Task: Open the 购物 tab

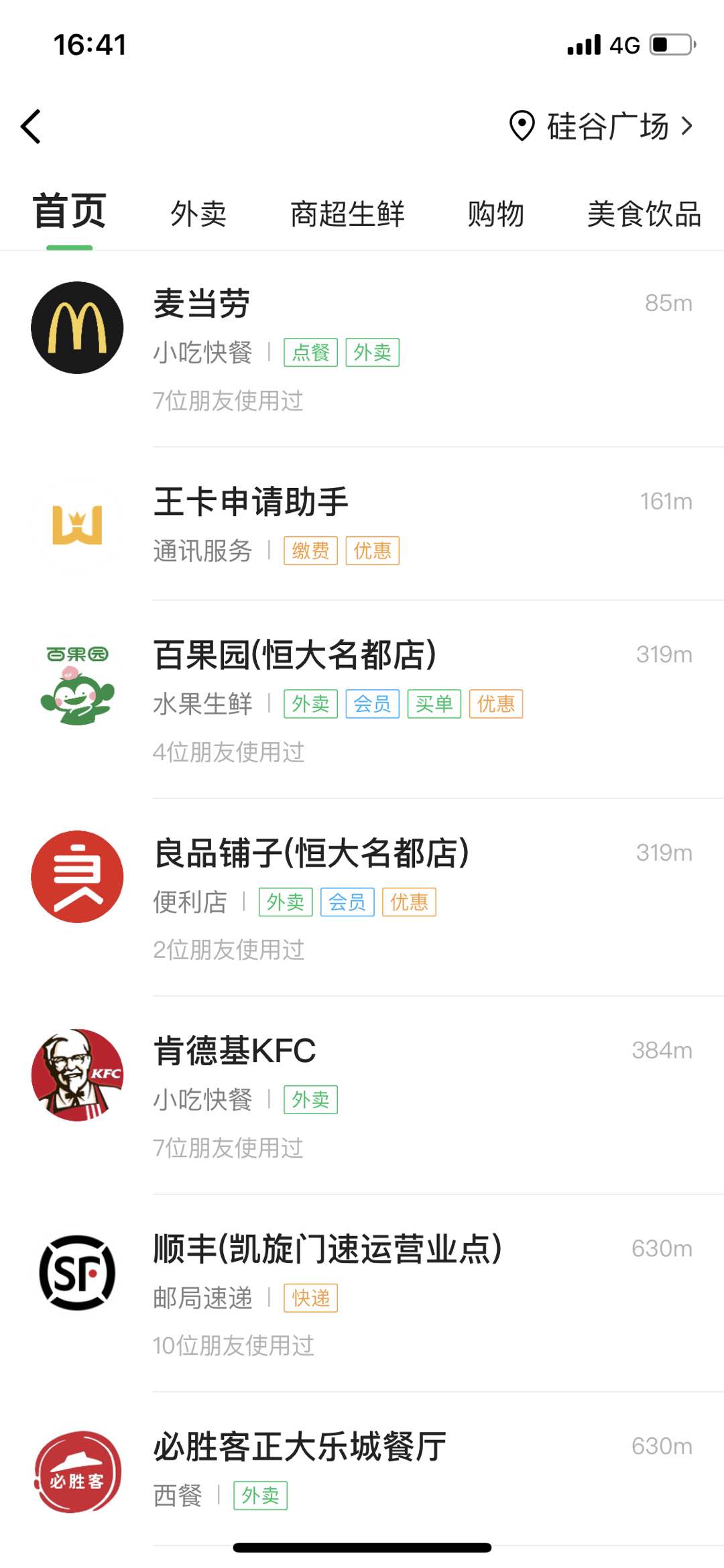Action: [495, 214]
